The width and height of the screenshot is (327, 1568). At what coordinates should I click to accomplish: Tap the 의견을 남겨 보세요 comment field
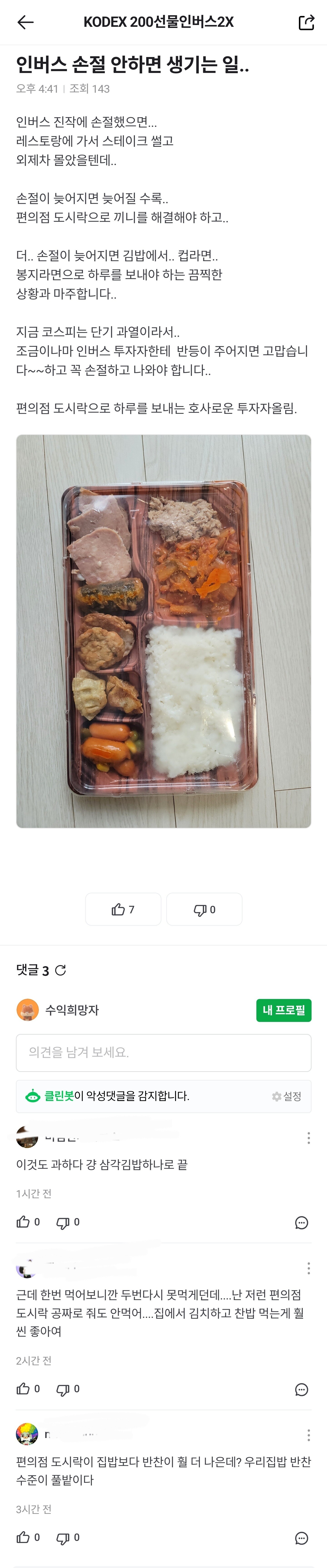point(163,1052)
